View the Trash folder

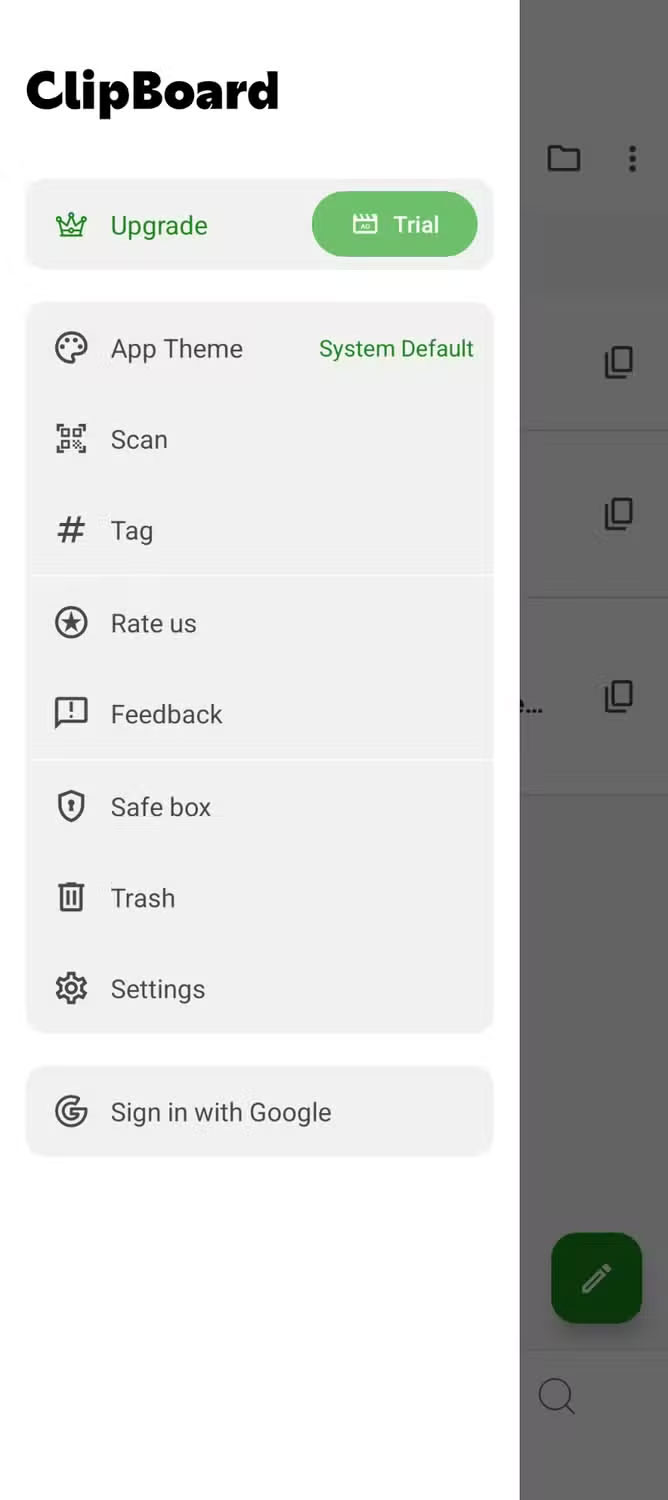143,898
